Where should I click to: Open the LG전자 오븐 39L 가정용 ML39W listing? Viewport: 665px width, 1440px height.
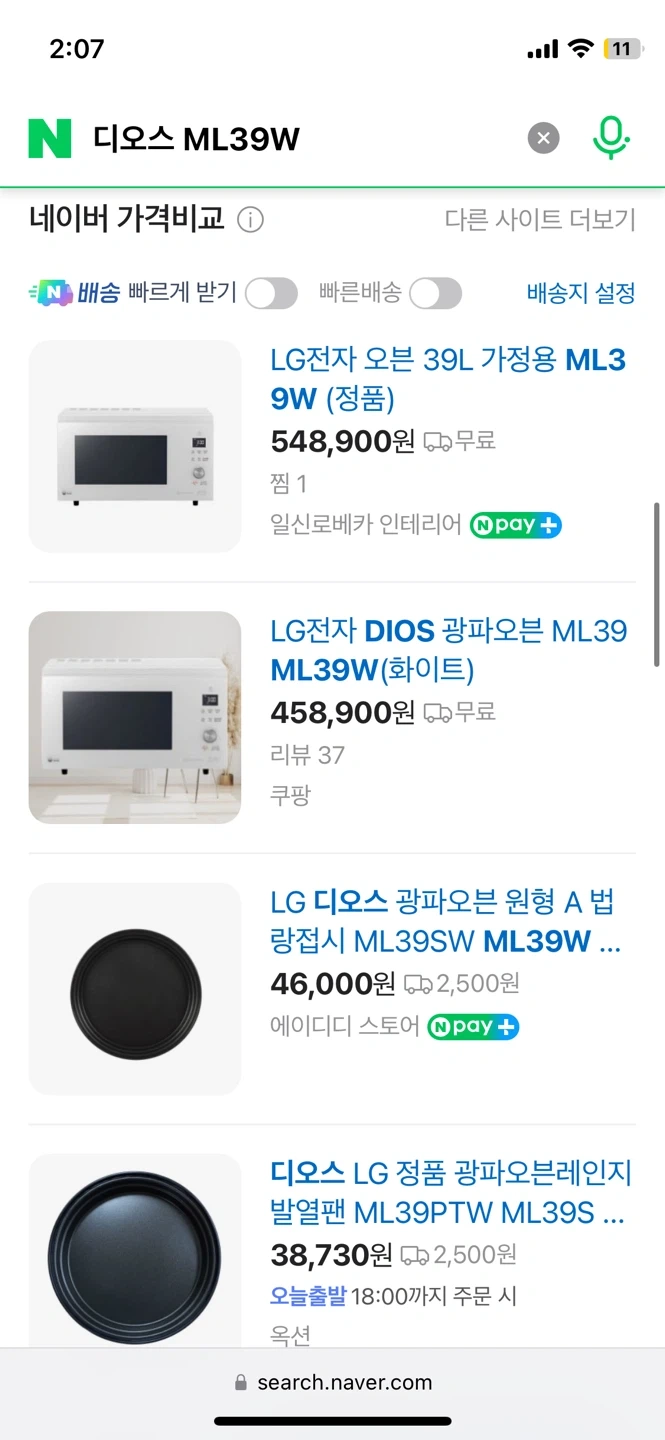click(x=448, y=379)
